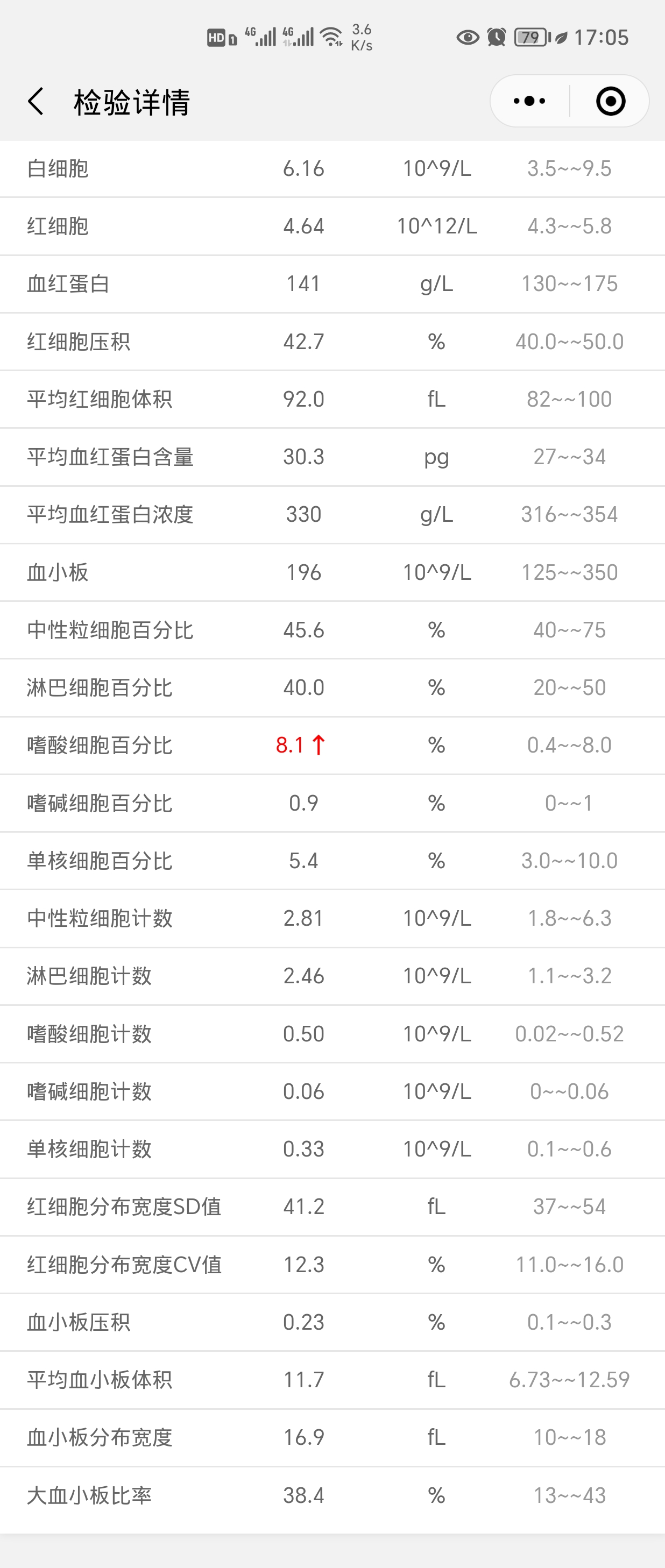
Task: Close the mini program with the circle button
Action: (610, 101)
